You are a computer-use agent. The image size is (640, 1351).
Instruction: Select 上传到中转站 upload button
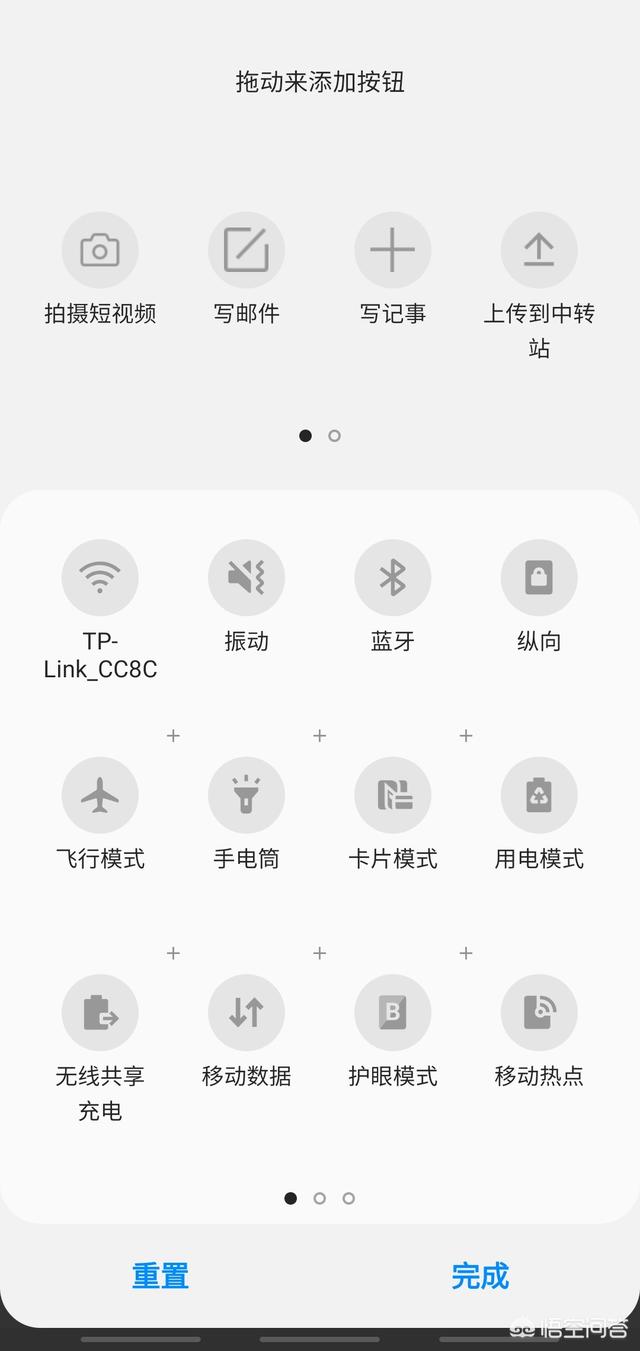tap(539, 250)
